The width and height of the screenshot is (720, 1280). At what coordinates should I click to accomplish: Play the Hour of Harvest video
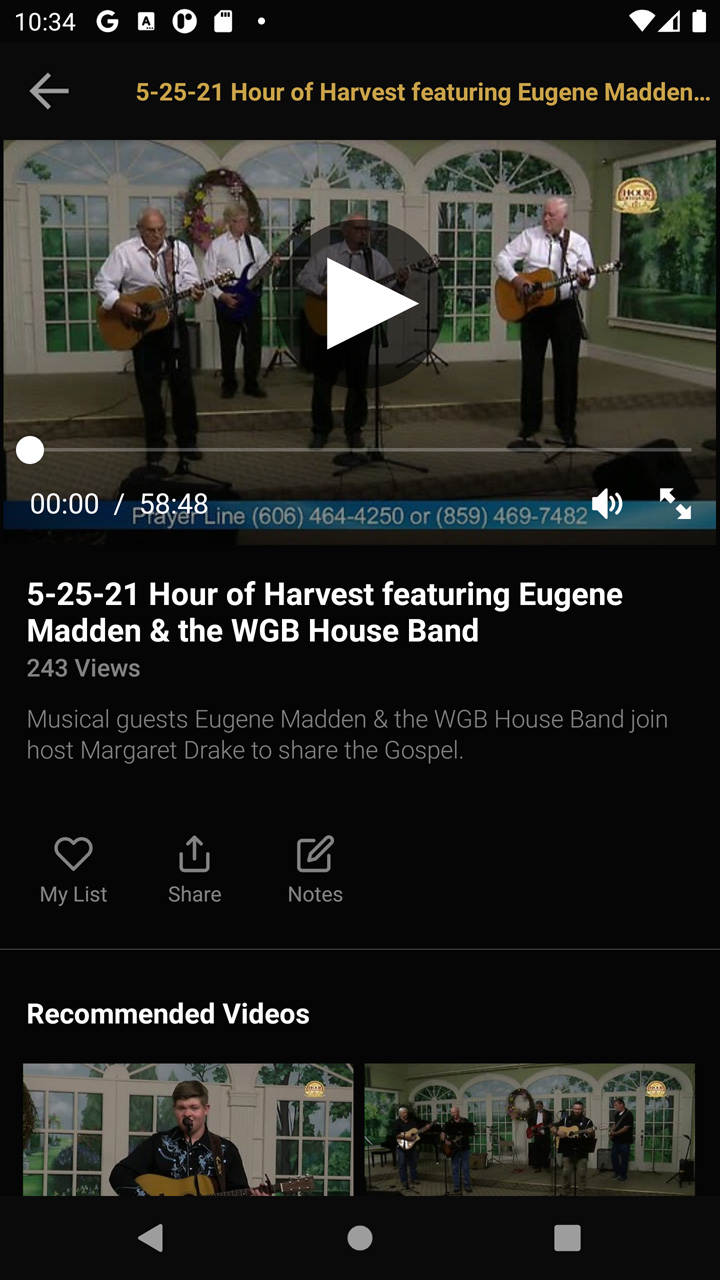pos(361,304)
